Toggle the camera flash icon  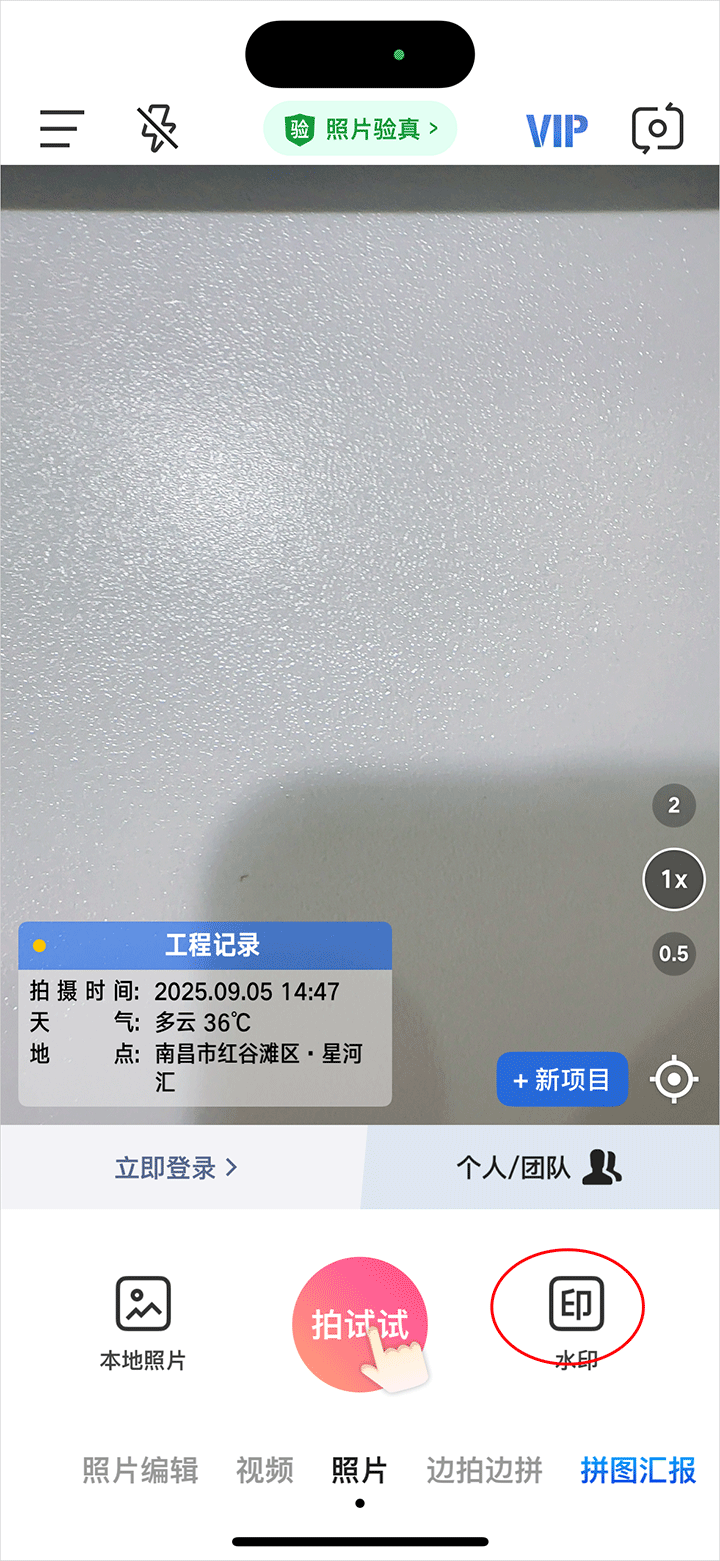pos(157,129)
